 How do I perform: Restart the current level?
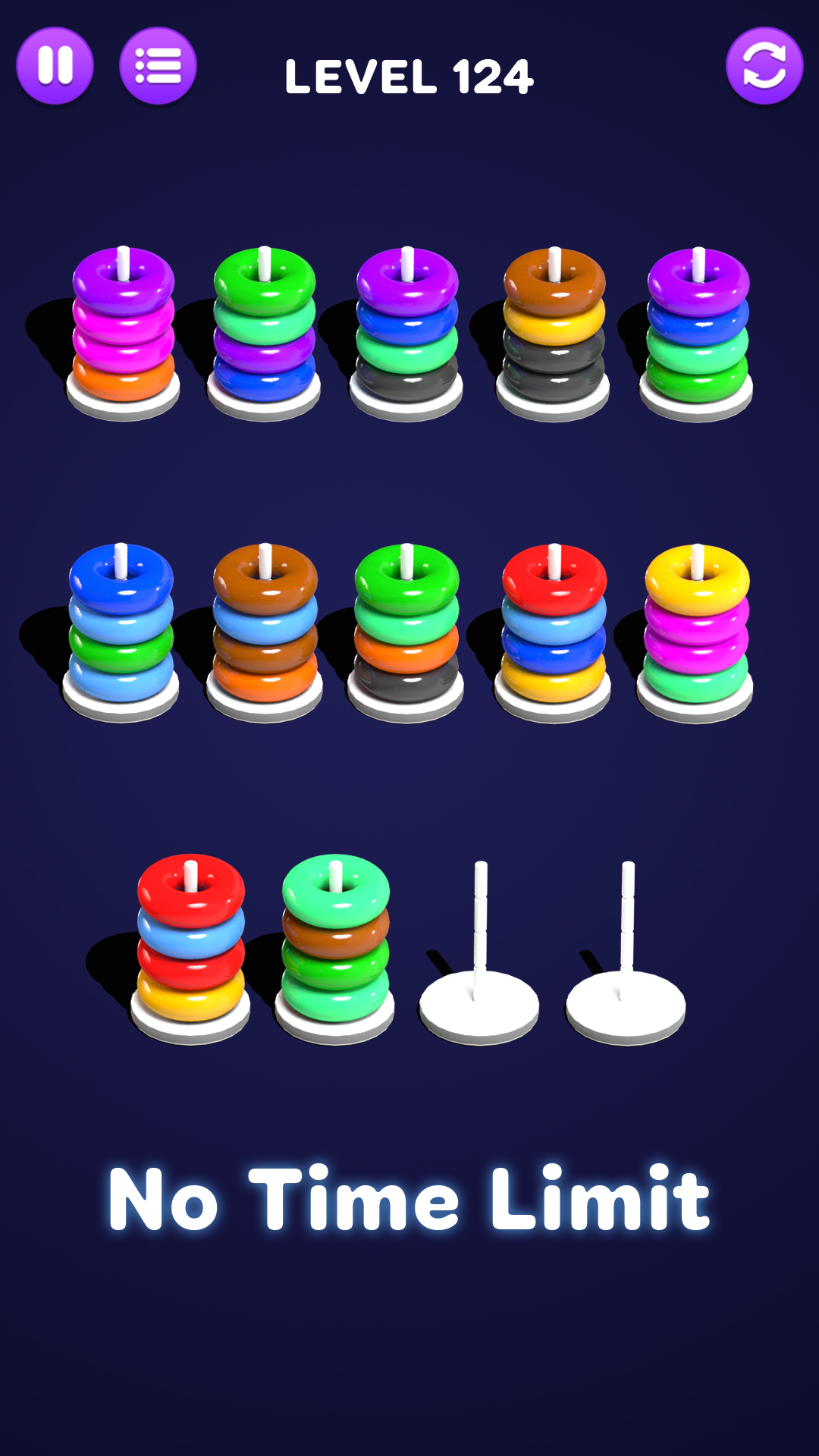pyautogui.click(x=764, y=66)
